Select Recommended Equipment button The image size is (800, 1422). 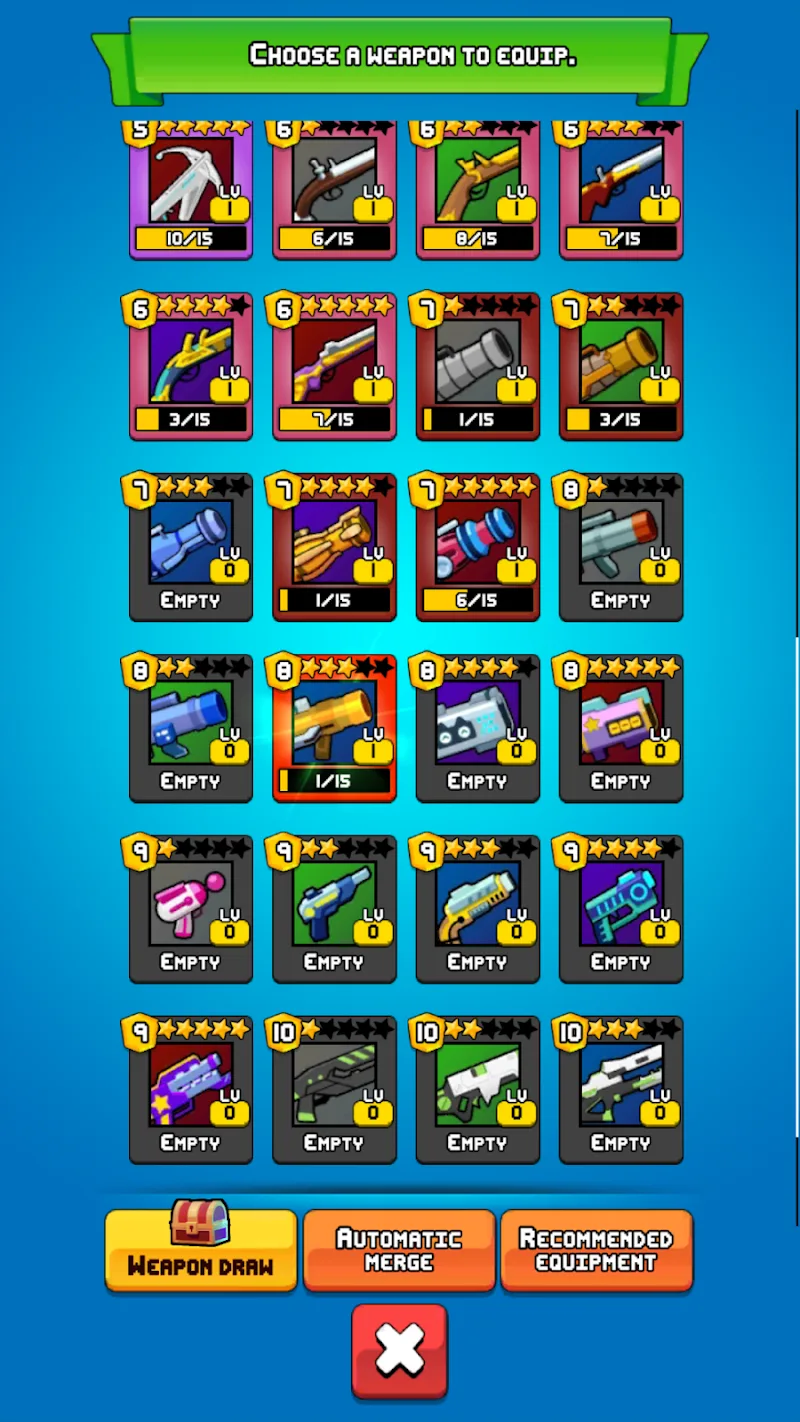pos(596,1250)
